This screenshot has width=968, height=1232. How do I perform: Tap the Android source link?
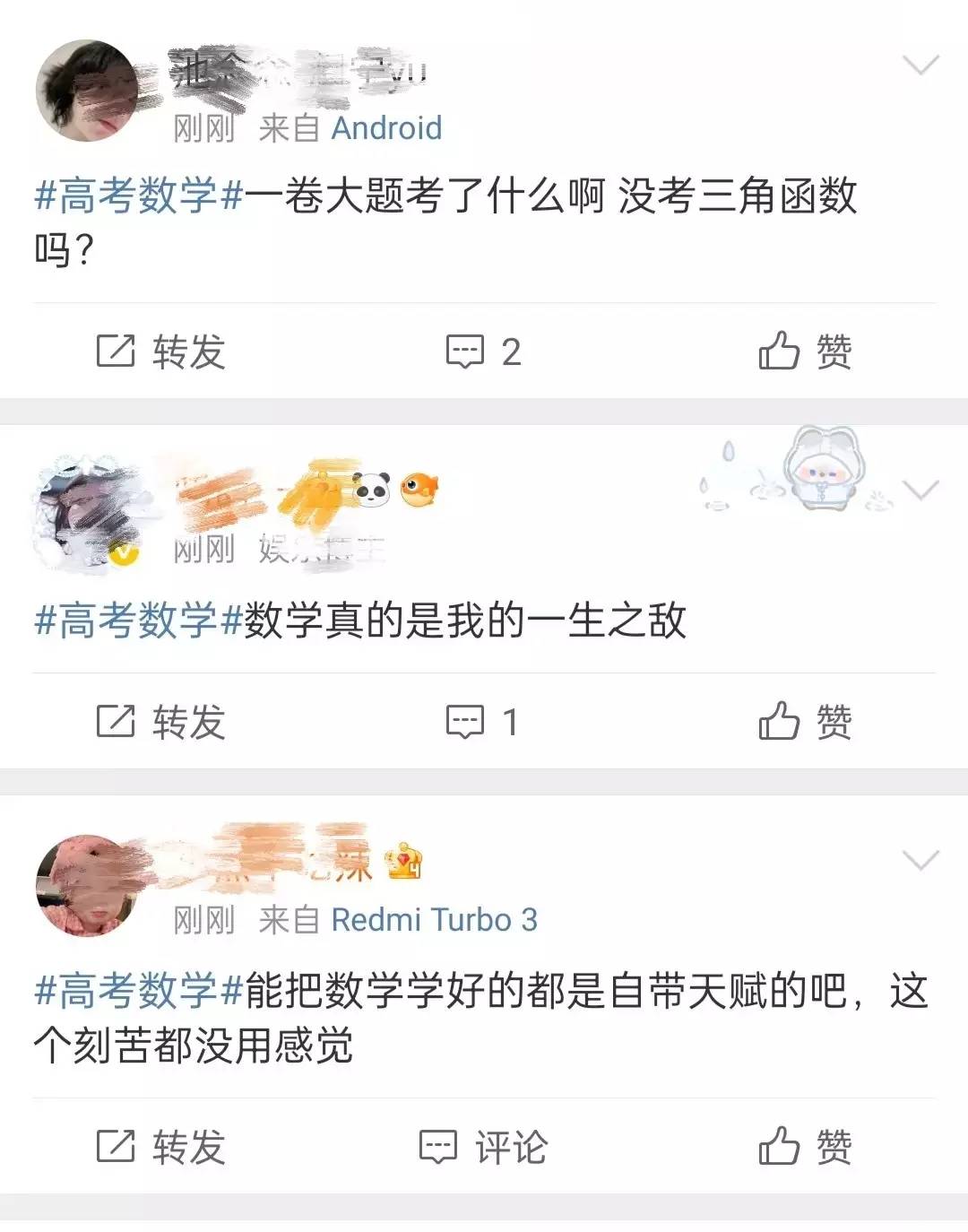[386, 128]
